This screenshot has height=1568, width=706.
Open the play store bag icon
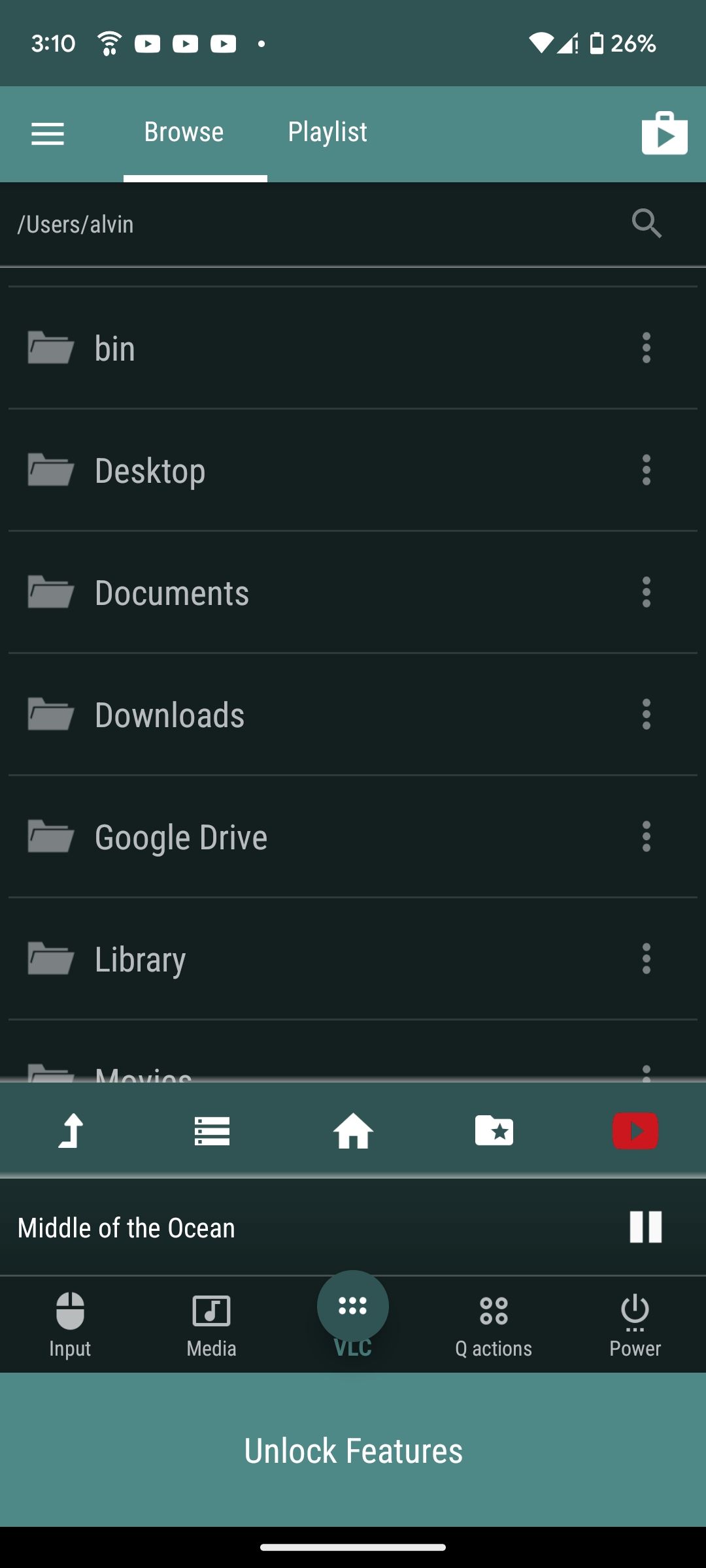[664, 134]
